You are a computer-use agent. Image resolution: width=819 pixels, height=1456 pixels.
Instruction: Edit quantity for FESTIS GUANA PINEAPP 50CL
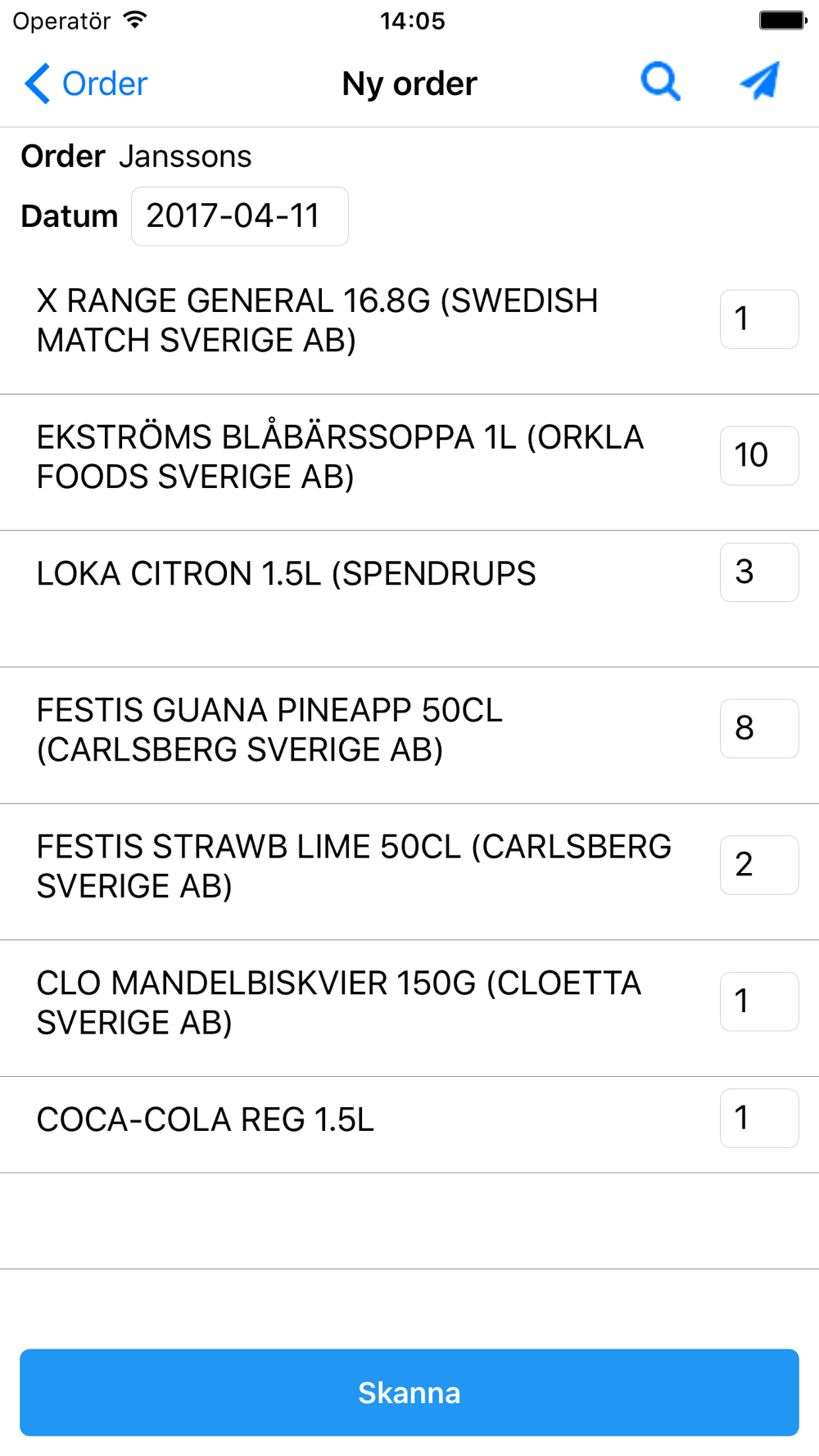(758, 728)
